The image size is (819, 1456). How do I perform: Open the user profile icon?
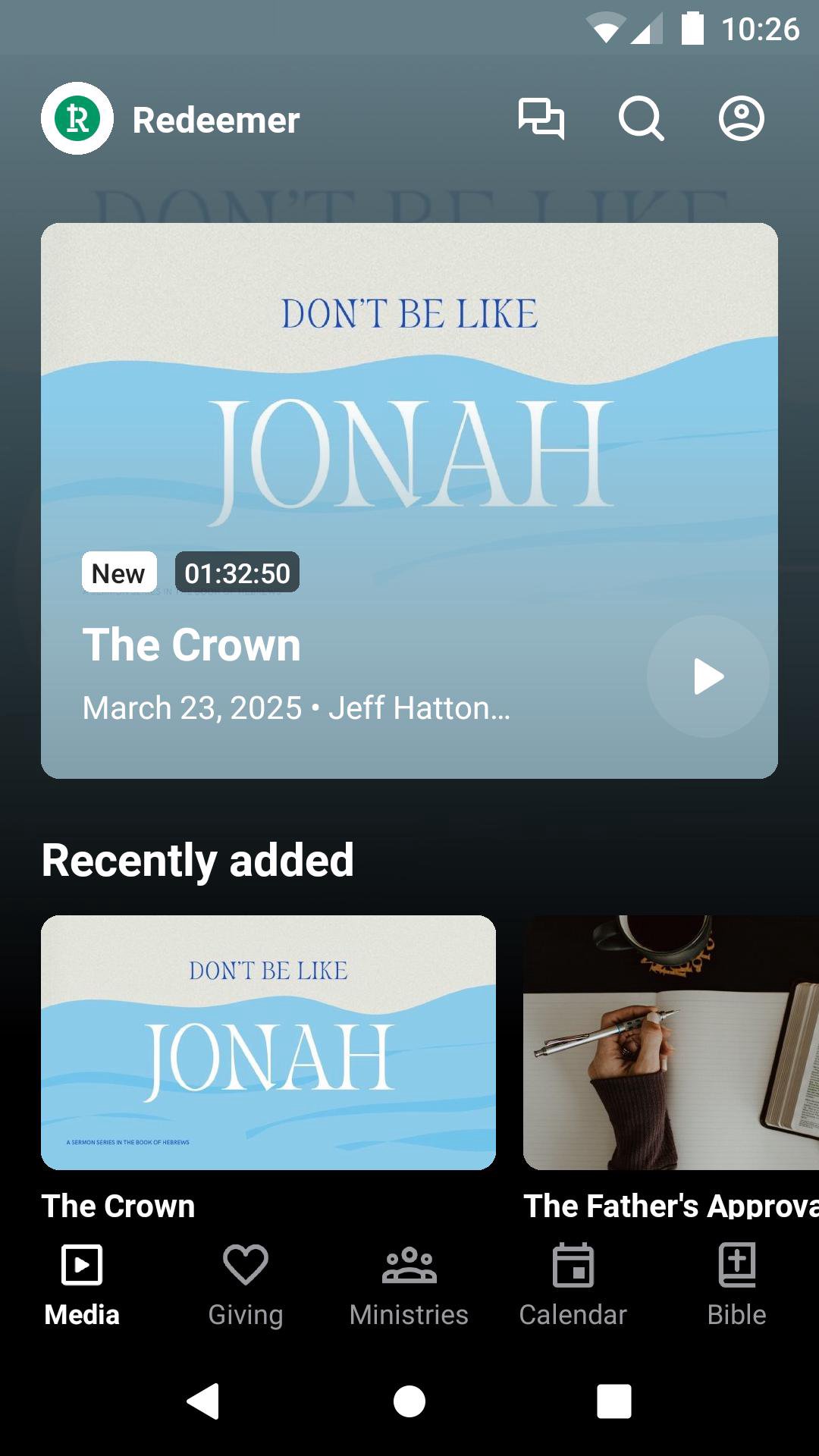741,119
